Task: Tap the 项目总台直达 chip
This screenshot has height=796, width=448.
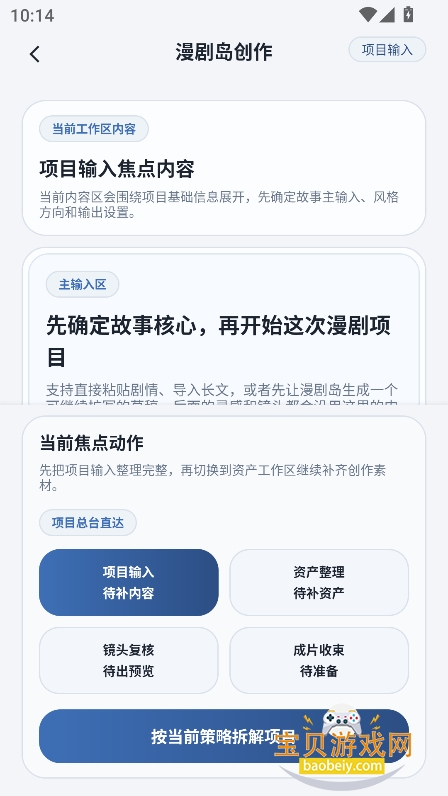Action: 88,522
